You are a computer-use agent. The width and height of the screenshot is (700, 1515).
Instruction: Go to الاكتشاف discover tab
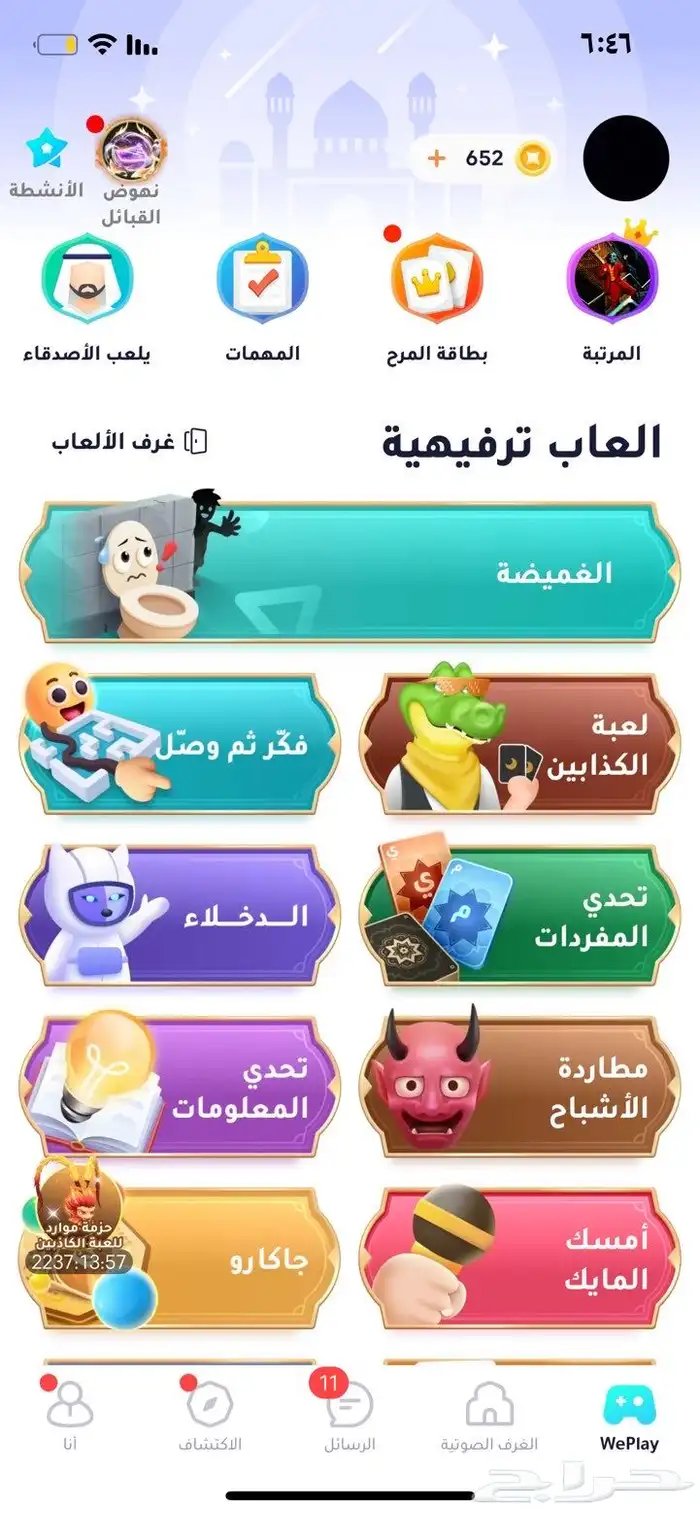click(210, 1417)
